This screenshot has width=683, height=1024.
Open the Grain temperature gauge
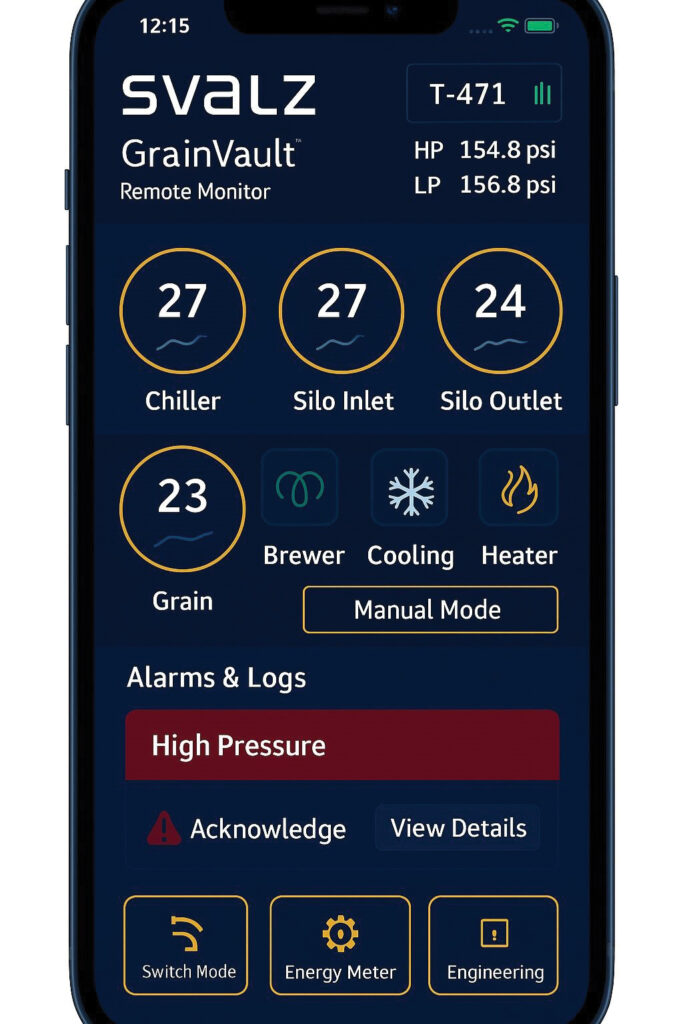[182, 508]
